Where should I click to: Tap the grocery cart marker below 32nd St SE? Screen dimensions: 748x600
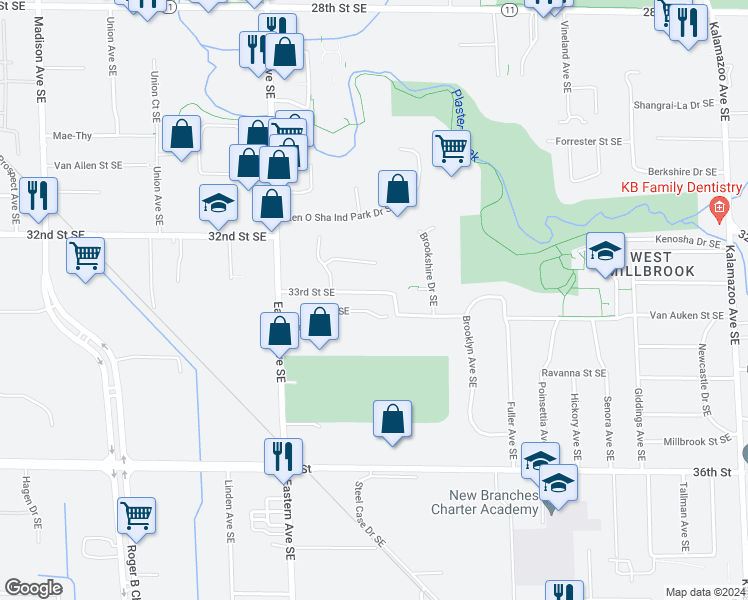click(x=86, y=256)
